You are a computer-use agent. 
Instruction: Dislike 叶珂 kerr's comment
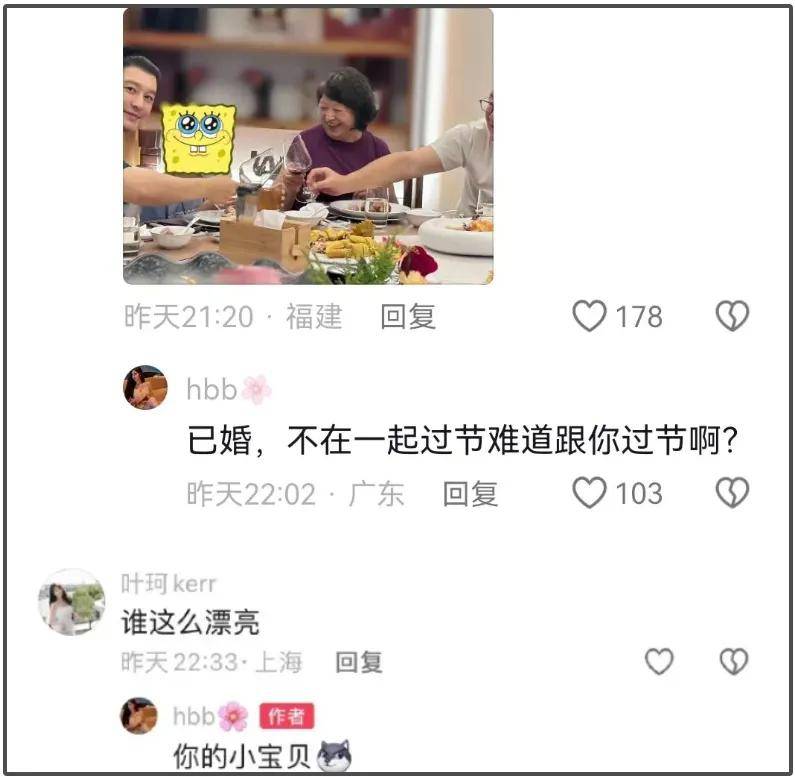733,661
